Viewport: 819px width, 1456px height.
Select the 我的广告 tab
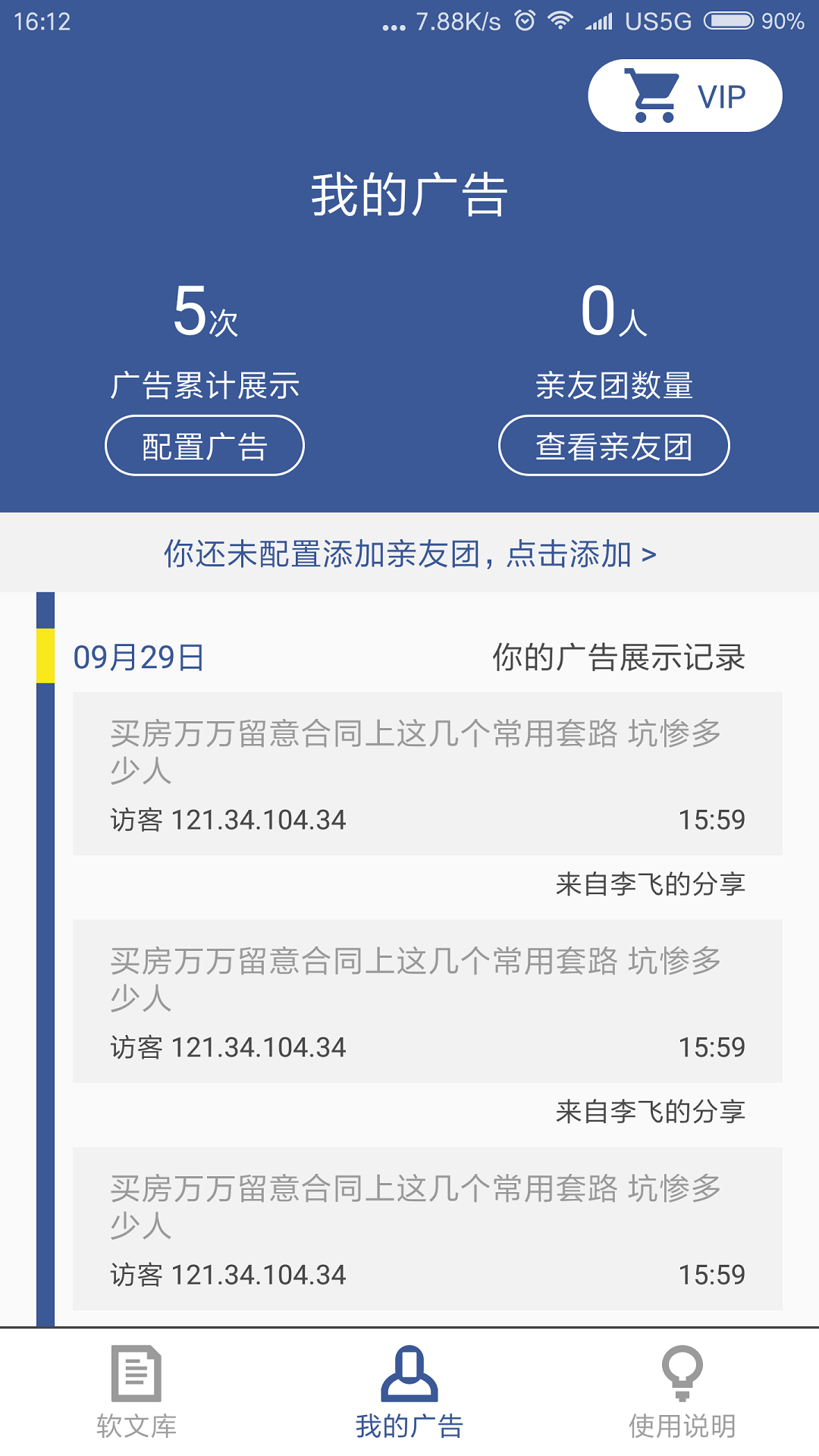pyautogui.click(x=409, y=1392)
